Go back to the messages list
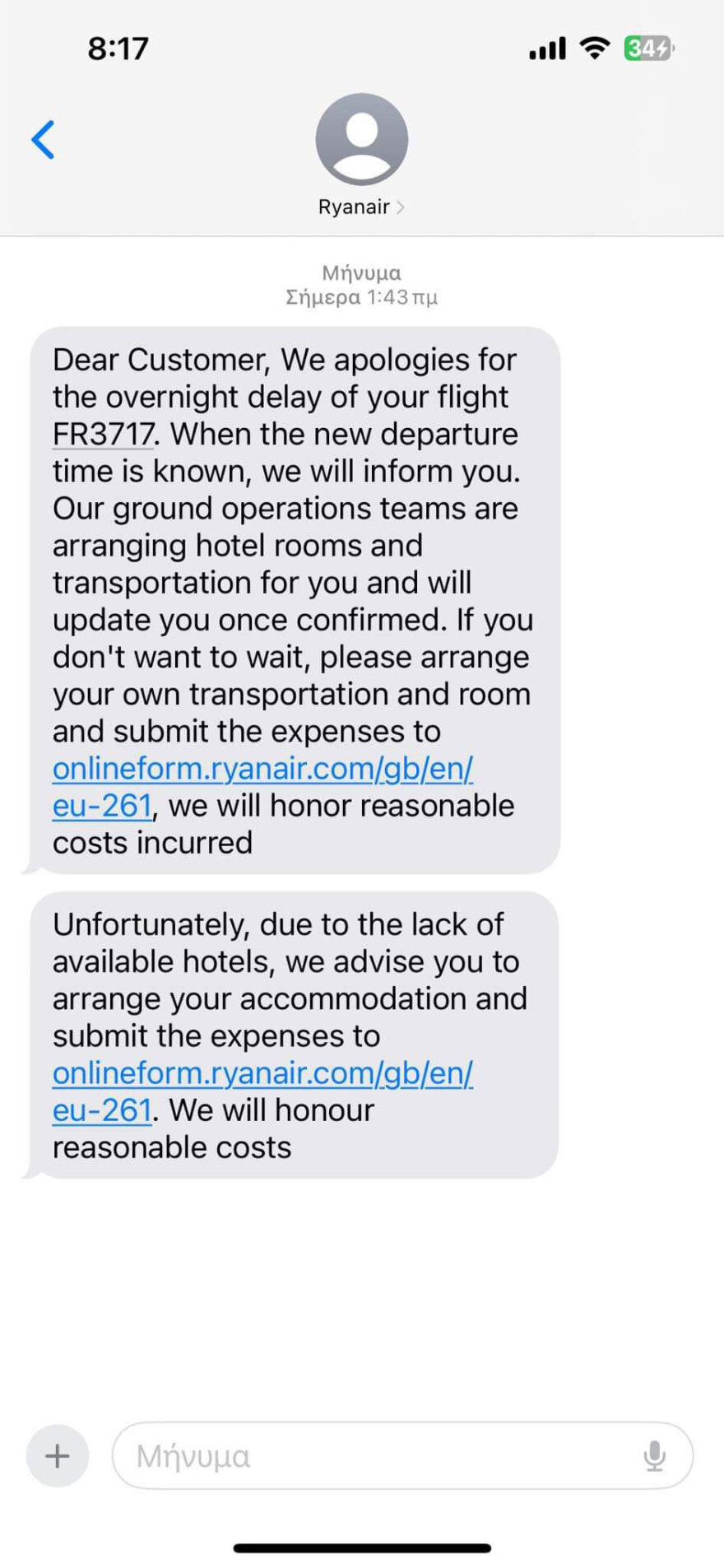The height and width of the screenshot is (1568, 724). [44, 139]
